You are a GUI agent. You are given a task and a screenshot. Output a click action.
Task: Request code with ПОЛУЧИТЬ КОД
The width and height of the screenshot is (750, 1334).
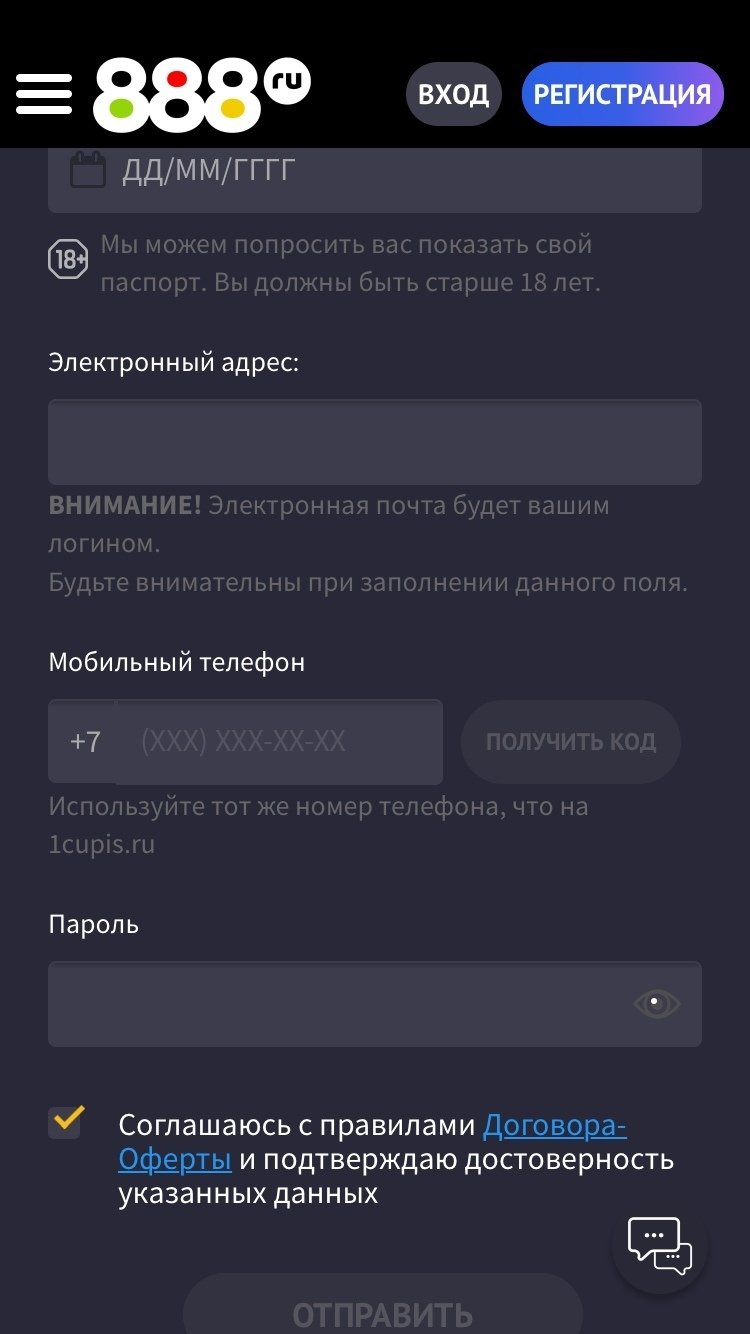[x=570, y=742]
